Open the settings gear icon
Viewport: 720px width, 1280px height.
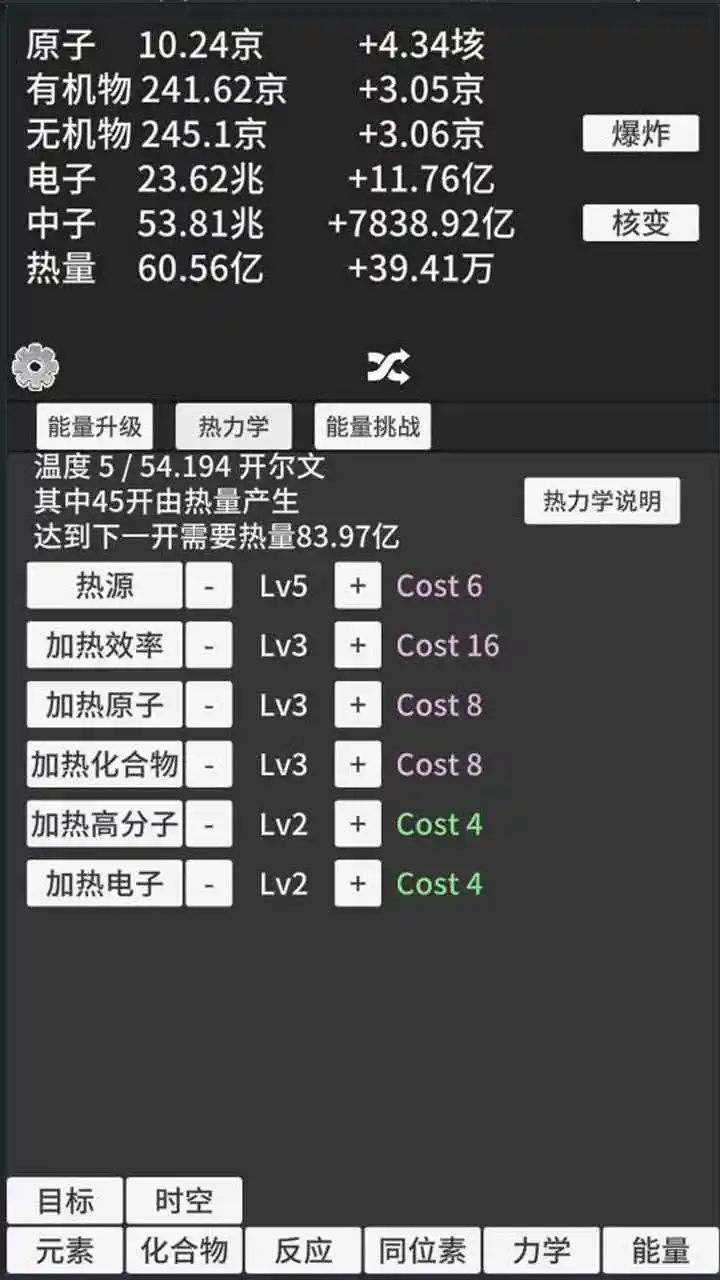(36, 366)
